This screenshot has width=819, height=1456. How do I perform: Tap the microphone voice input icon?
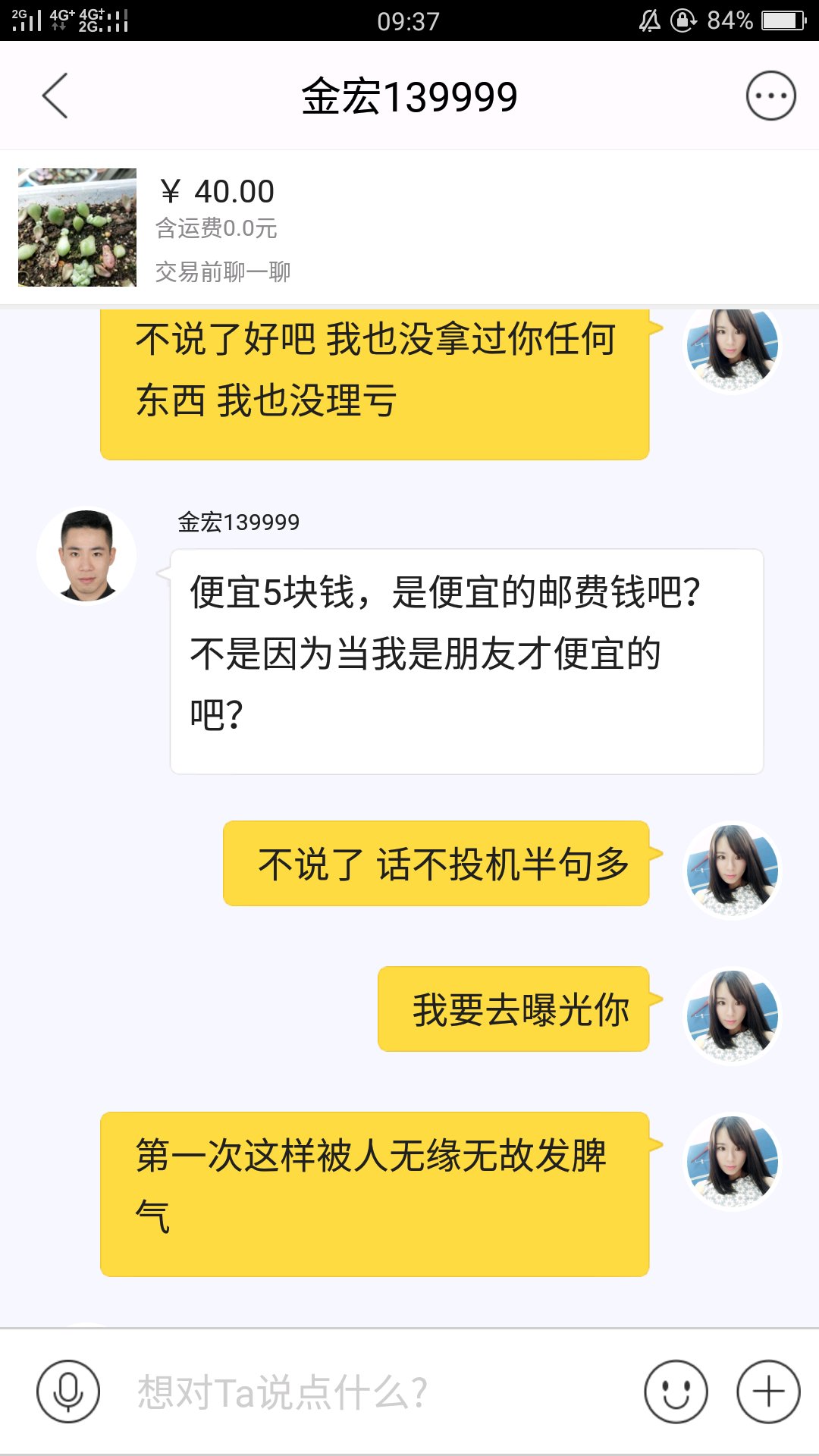[x=68, y=1392]
